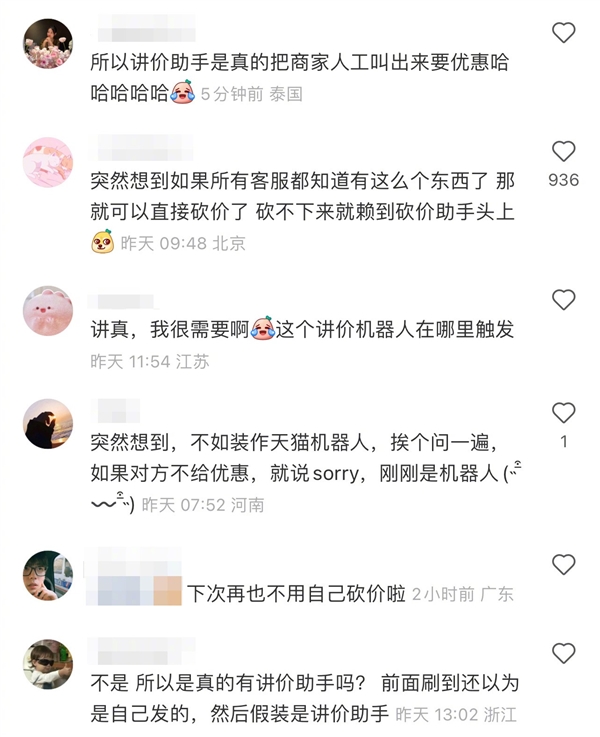Like the comment 下次再也不用自己砍价啦
This screenshot has width=600, height=737.
564,565
